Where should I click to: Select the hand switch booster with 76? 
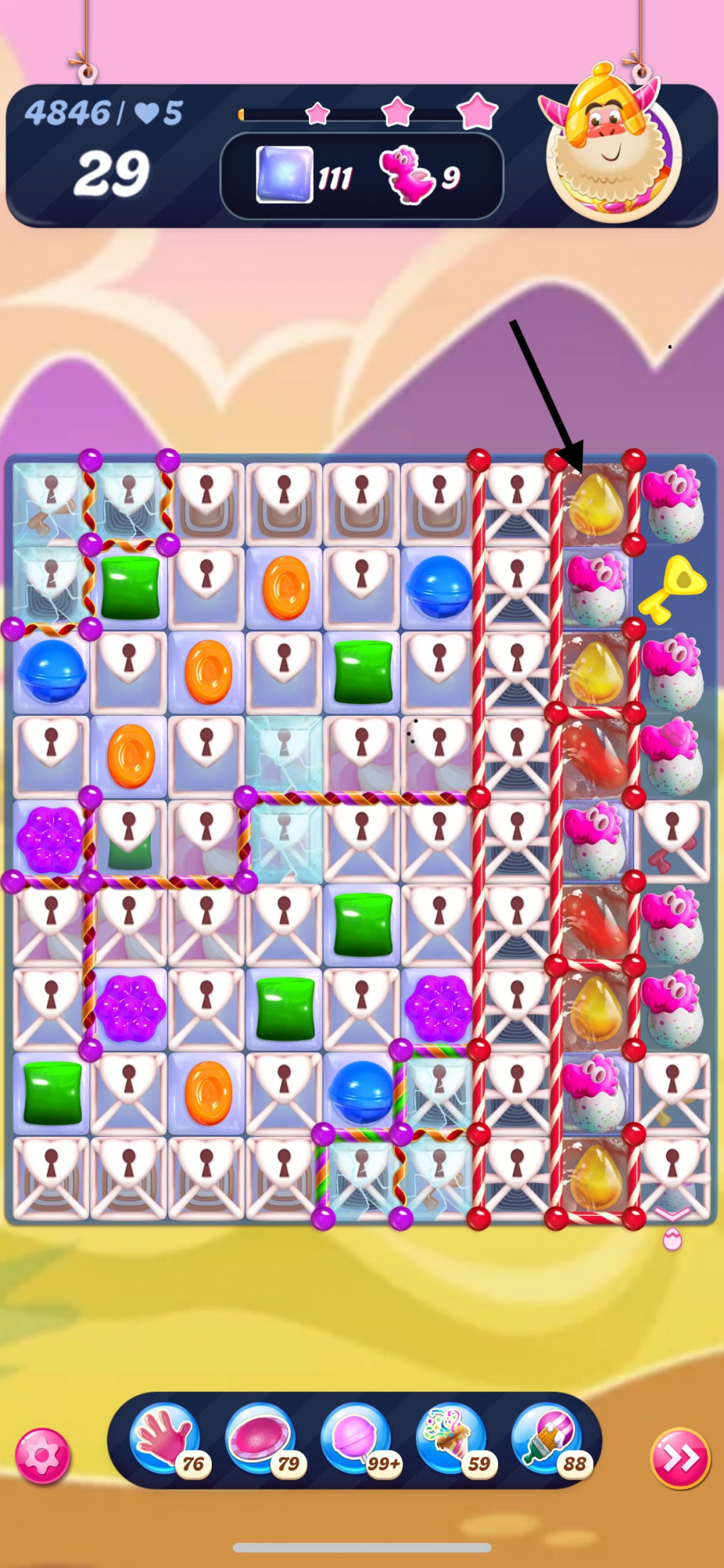tap(166, 1439)
